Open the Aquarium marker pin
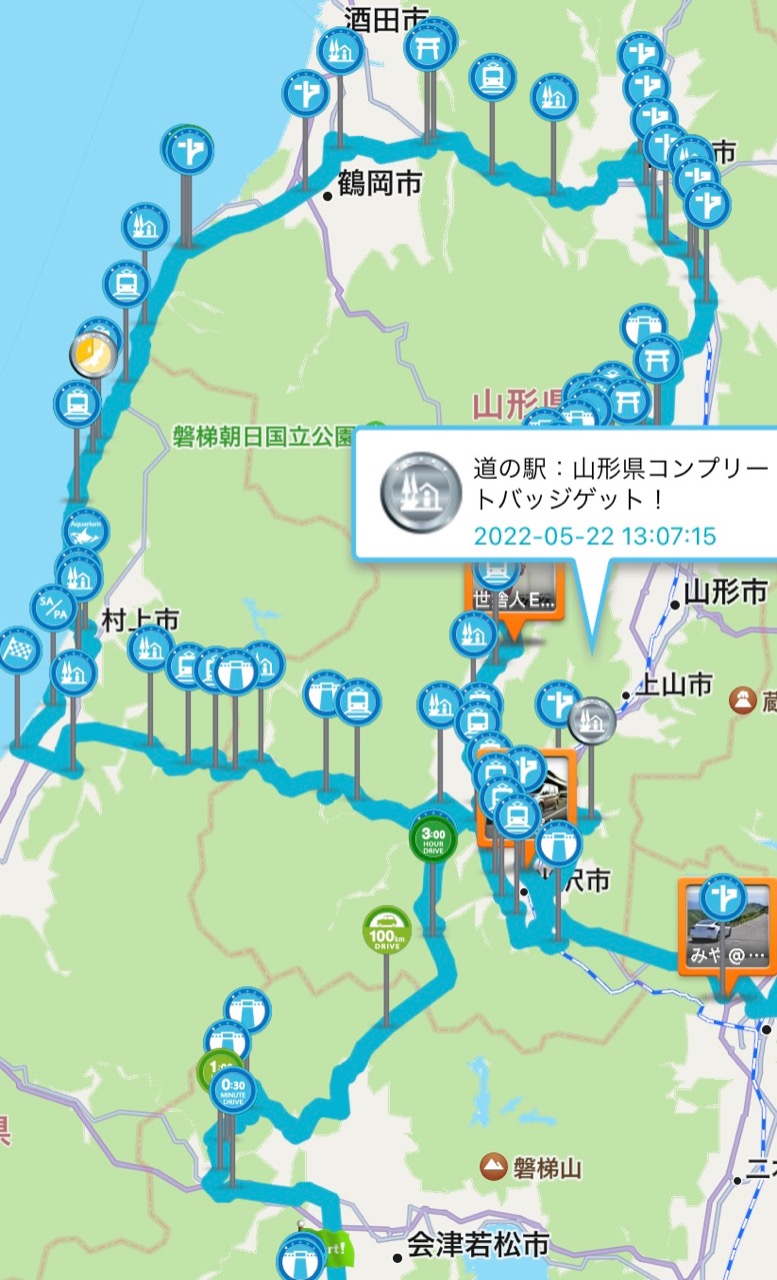The image size is (777, 1280). coord(86,532)
